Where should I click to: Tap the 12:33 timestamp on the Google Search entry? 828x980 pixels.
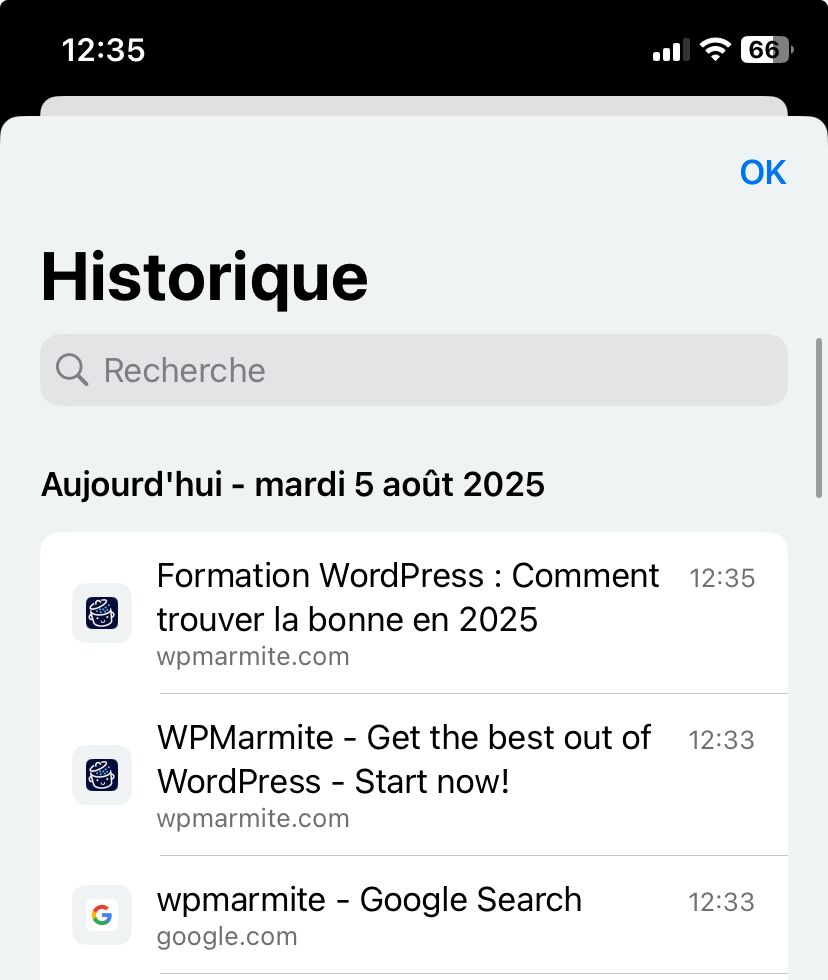pos(722,901)
